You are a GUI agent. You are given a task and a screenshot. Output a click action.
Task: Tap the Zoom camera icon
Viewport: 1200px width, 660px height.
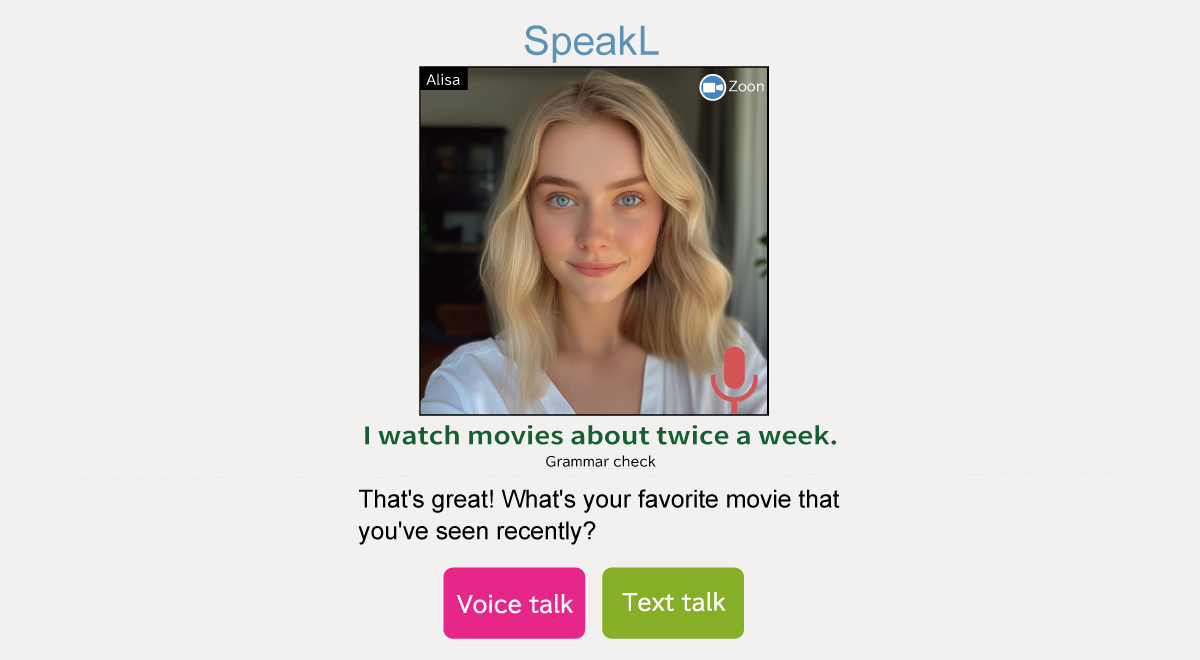(712, 87)
